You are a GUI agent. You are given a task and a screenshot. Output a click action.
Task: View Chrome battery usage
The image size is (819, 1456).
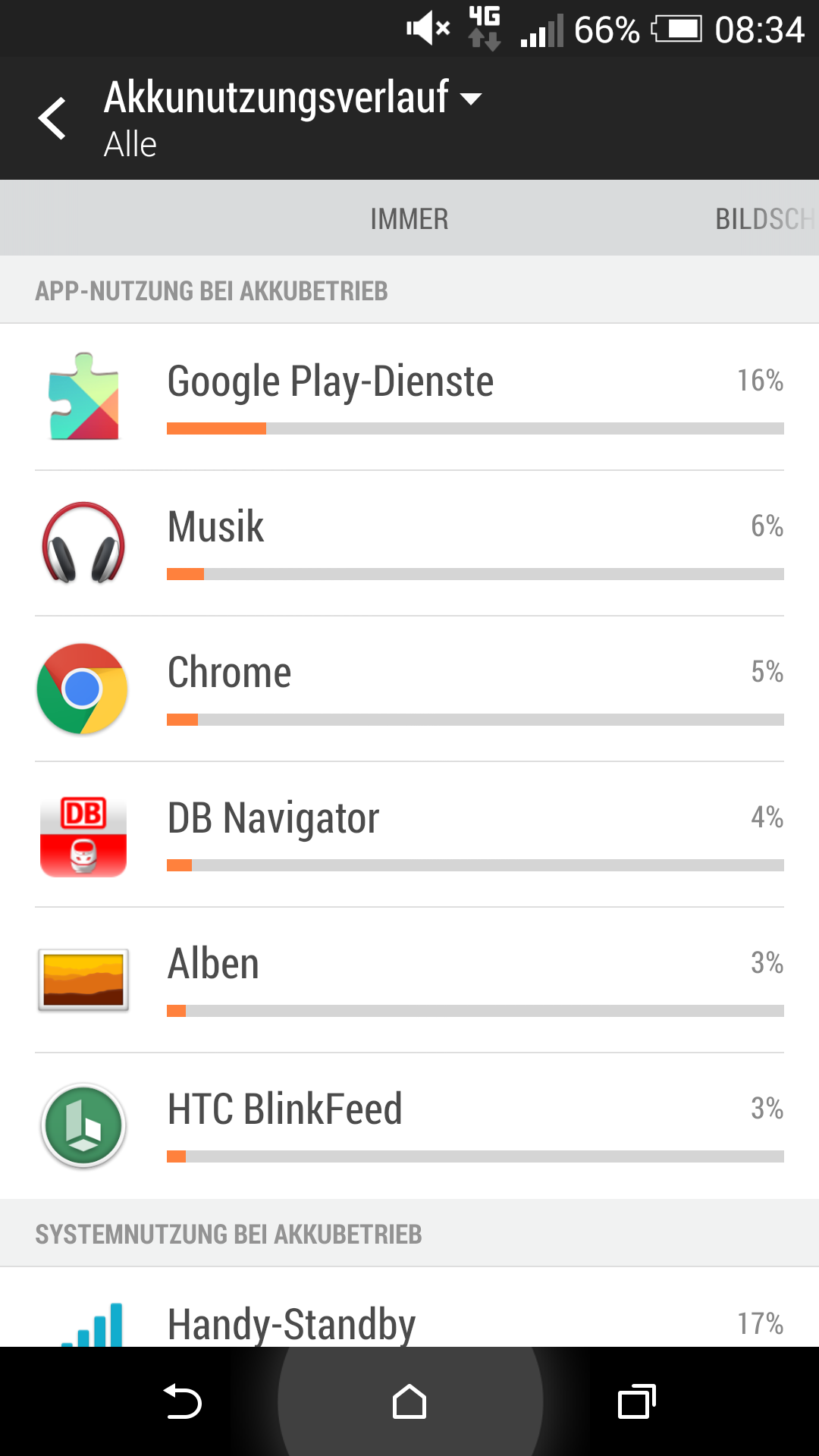[x=409, y=689]
